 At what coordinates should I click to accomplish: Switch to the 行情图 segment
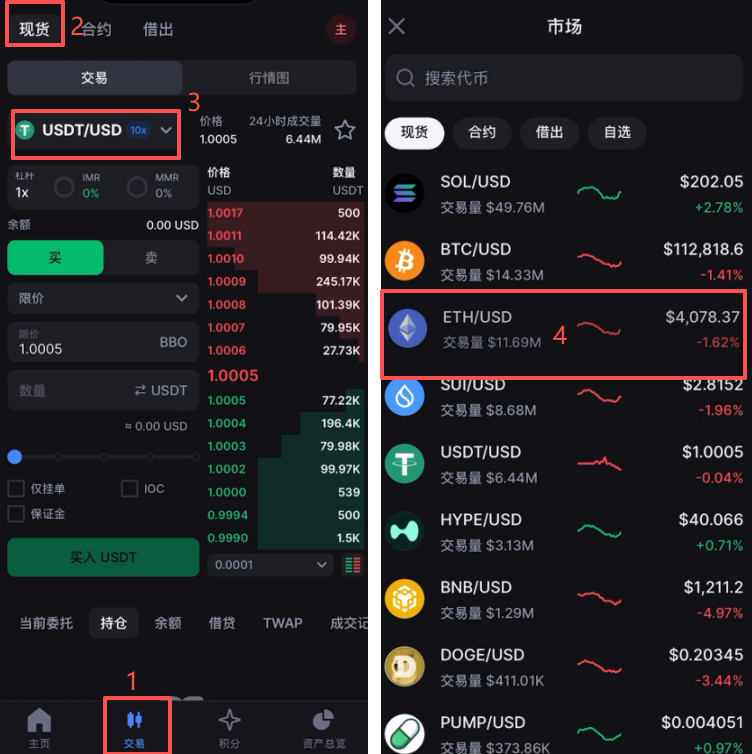(x=269, y=78)
